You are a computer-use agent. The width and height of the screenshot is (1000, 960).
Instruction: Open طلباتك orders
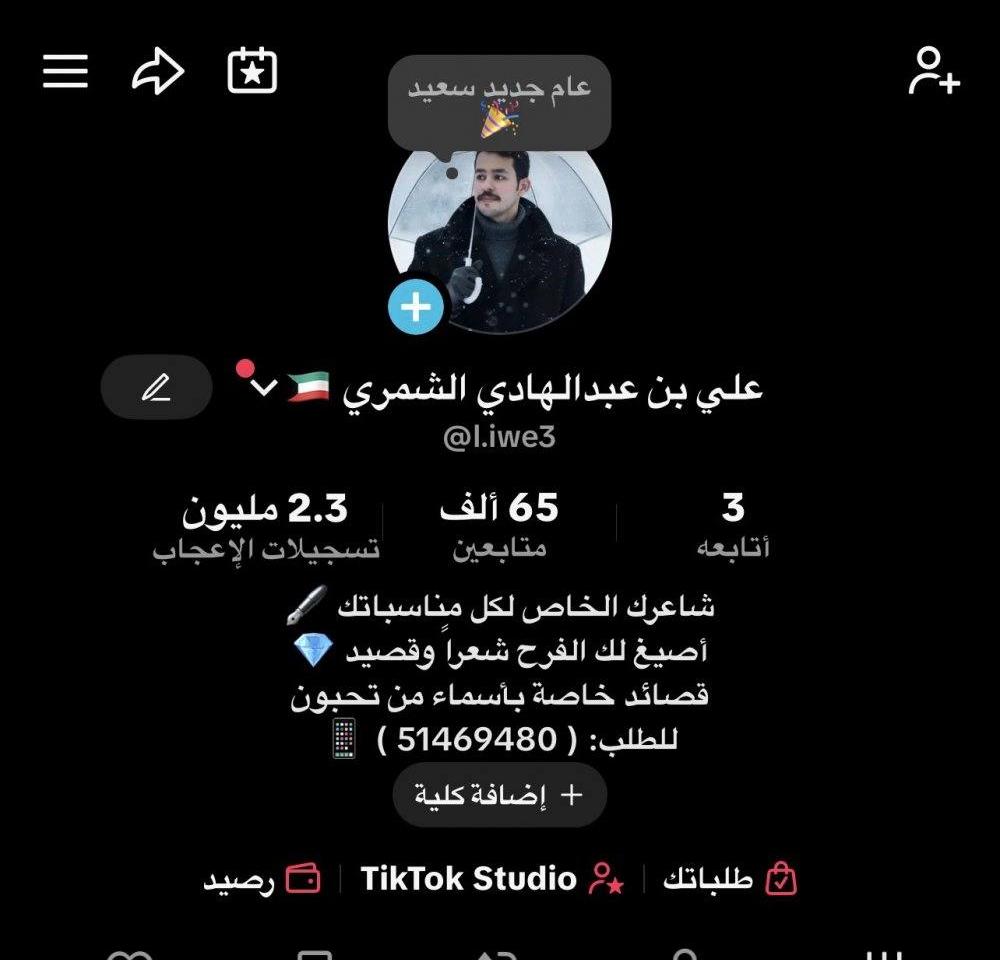pos(729,879)
